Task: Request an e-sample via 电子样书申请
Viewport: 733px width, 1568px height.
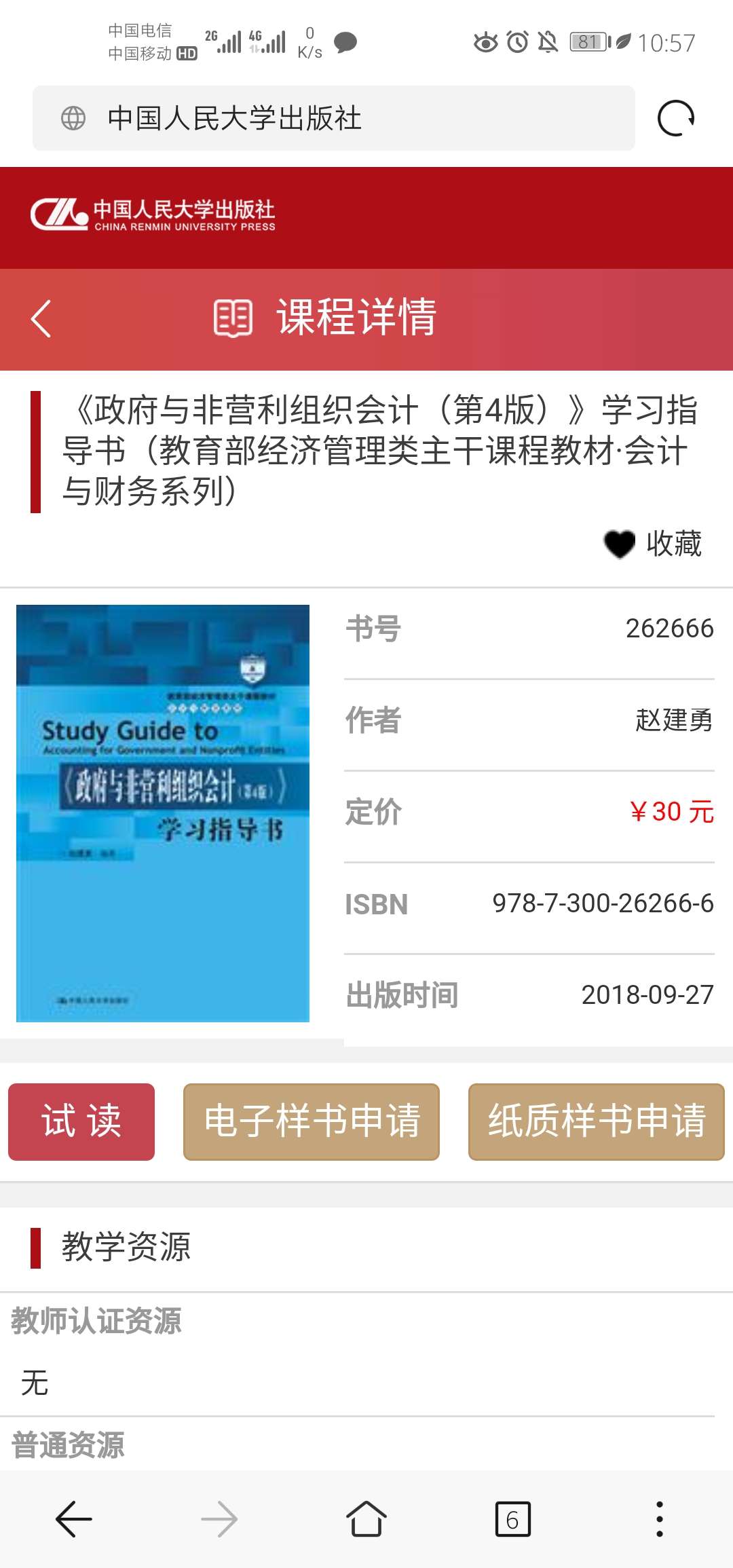Action: 312,1121
